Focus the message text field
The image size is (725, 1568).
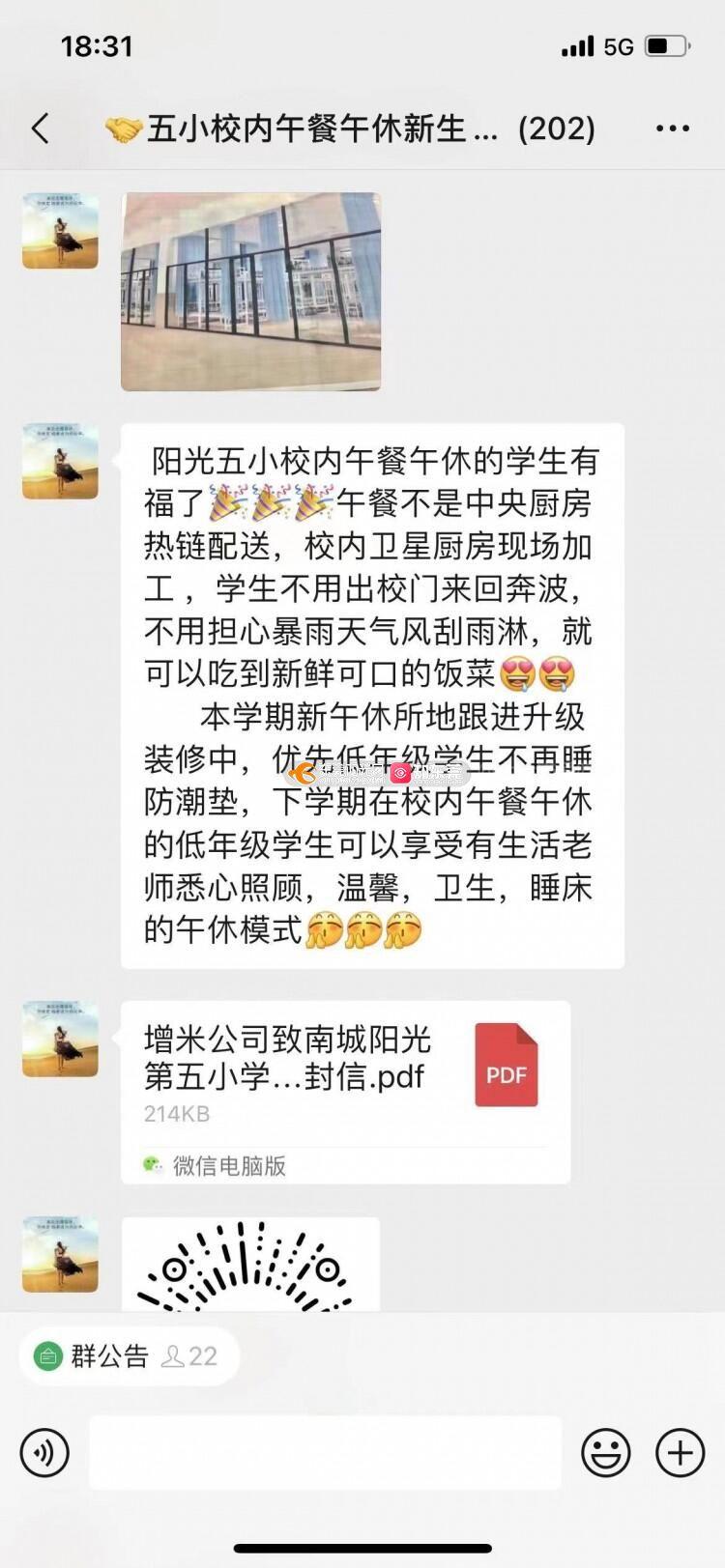pos(325,1452)
